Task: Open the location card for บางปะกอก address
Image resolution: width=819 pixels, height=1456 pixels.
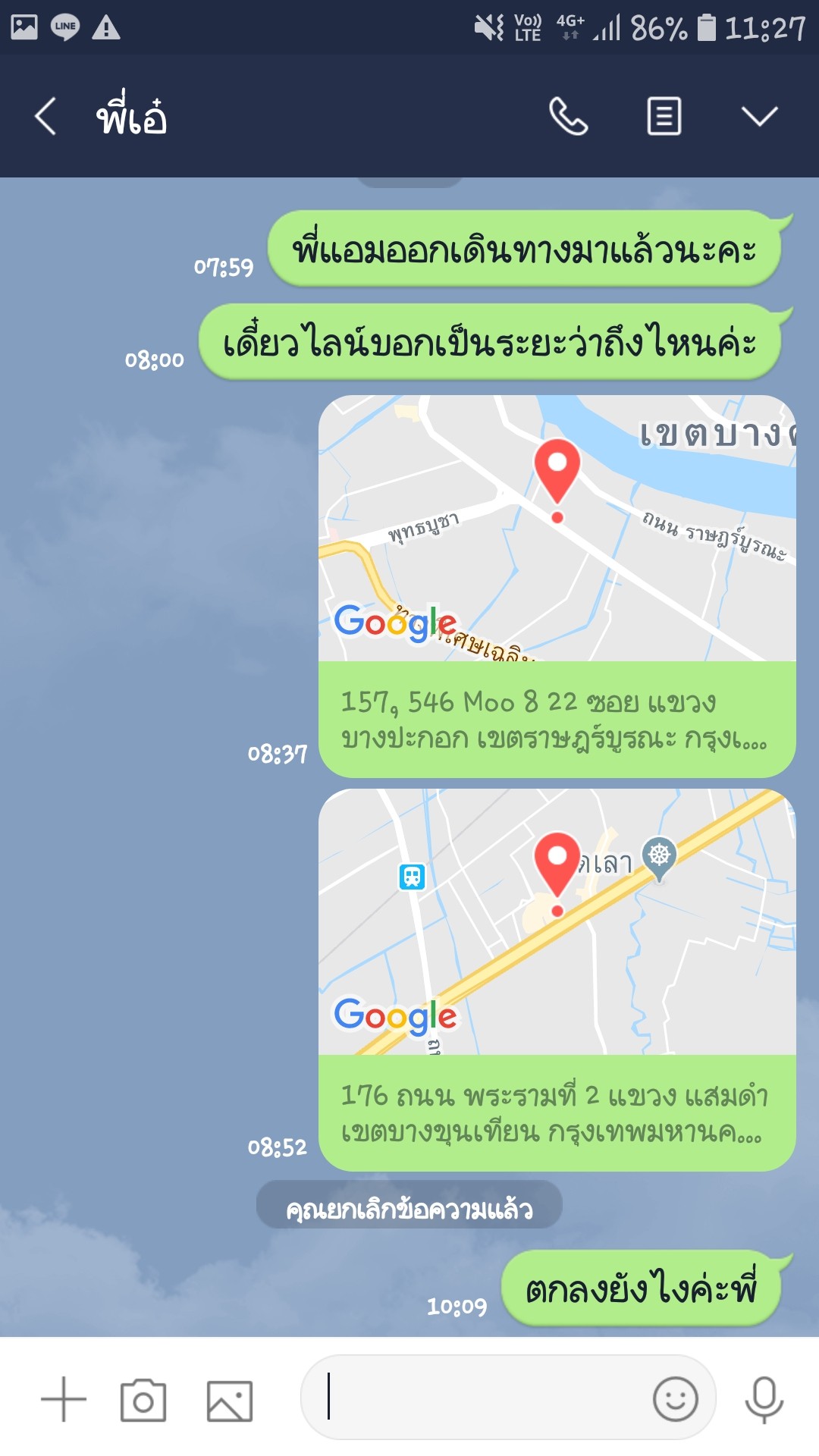Action: point(557,586)
